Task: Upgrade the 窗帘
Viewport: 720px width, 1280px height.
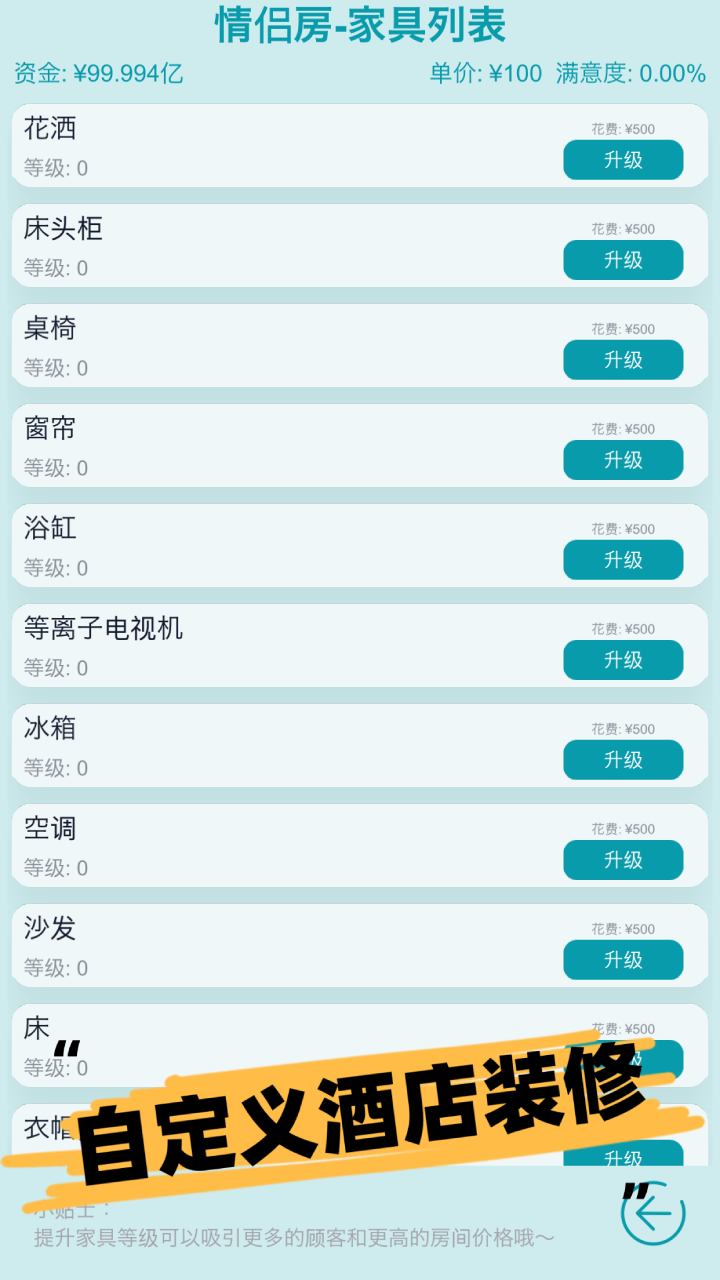Action: coord(623,460)
